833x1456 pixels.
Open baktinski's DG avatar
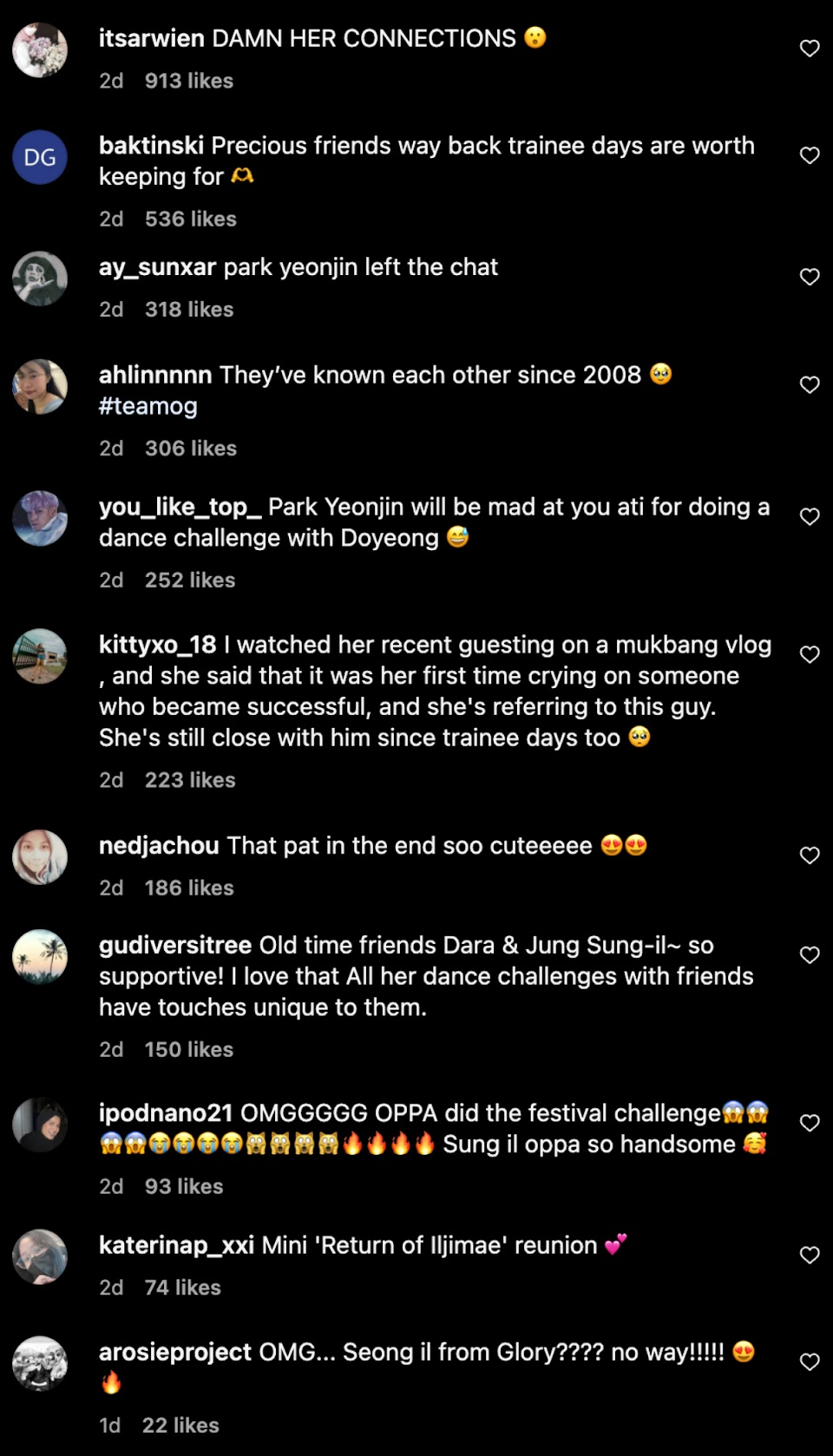40,157
